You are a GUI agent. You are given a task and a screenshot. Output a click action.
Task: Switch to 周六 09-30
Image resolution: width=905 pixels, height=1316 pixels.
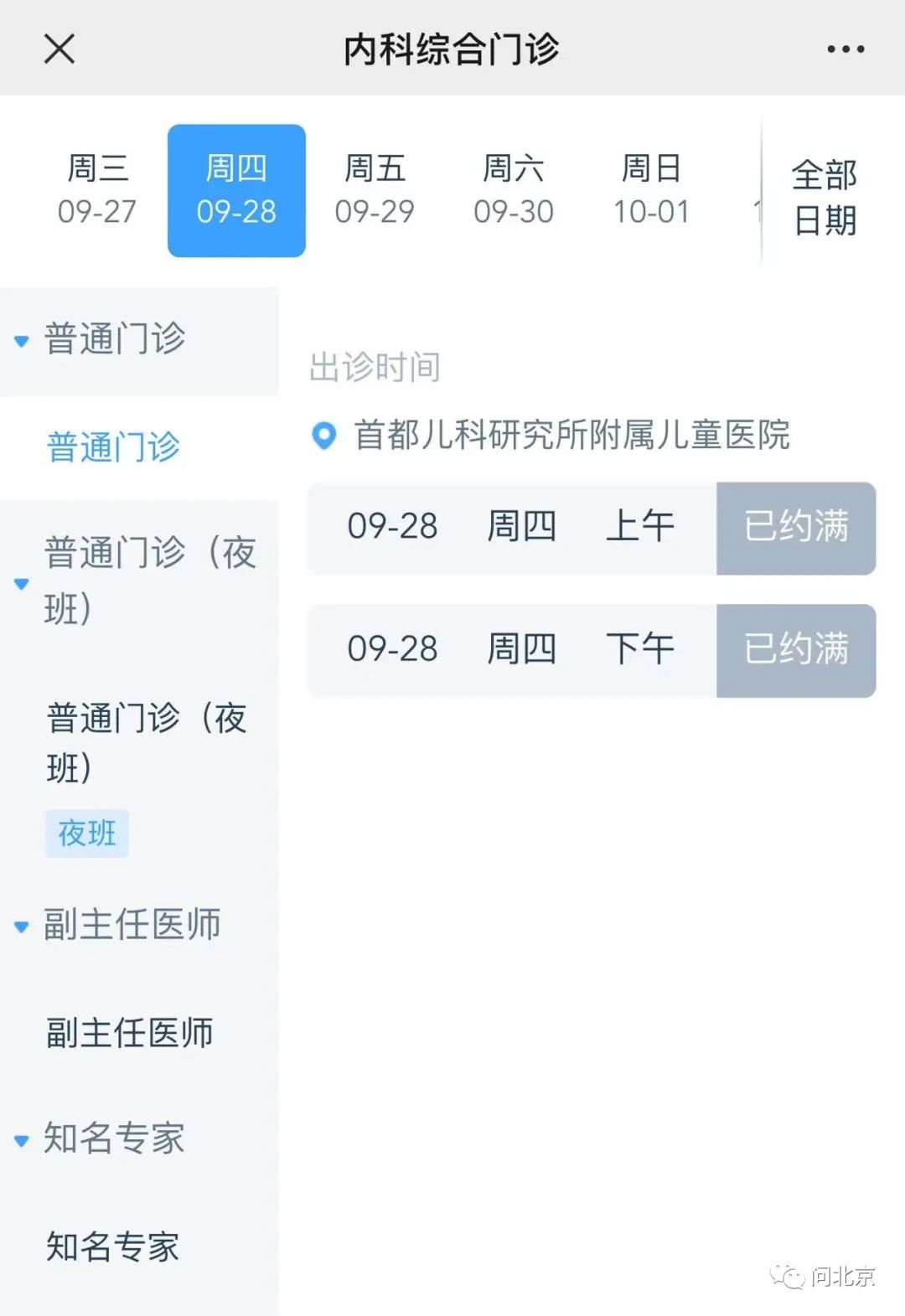514,190
